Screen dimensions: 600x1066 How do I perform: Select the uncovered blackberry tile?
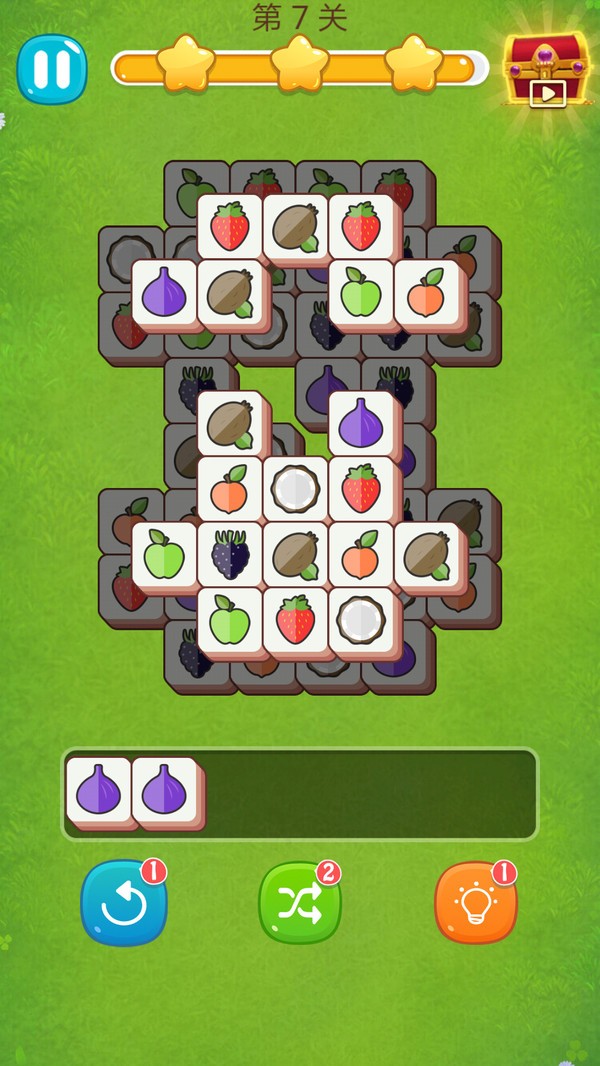click(x=229, y=554)
